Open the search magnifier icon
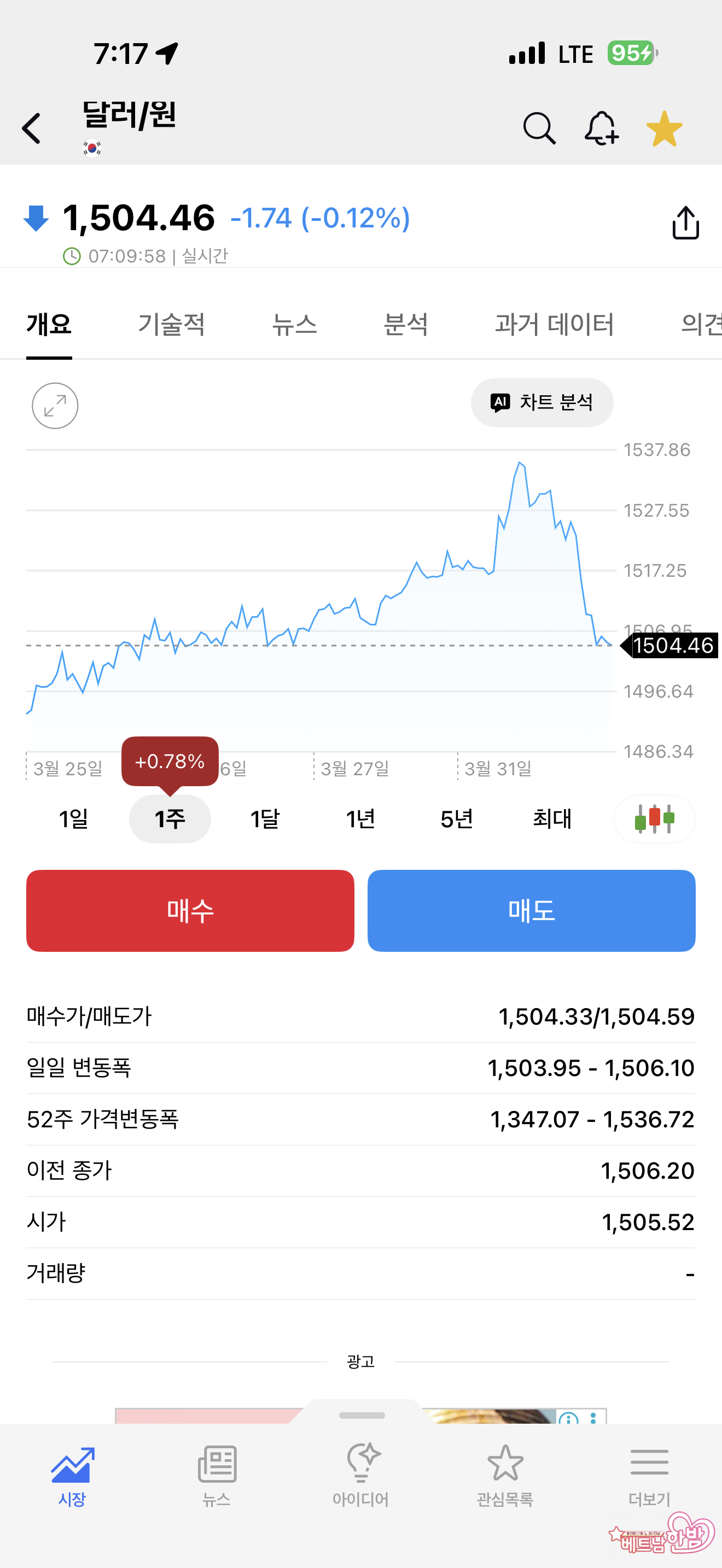Image resolution: width=722 pixels, height=1568 pixels. pyautogui.click(x=539, y=128)
